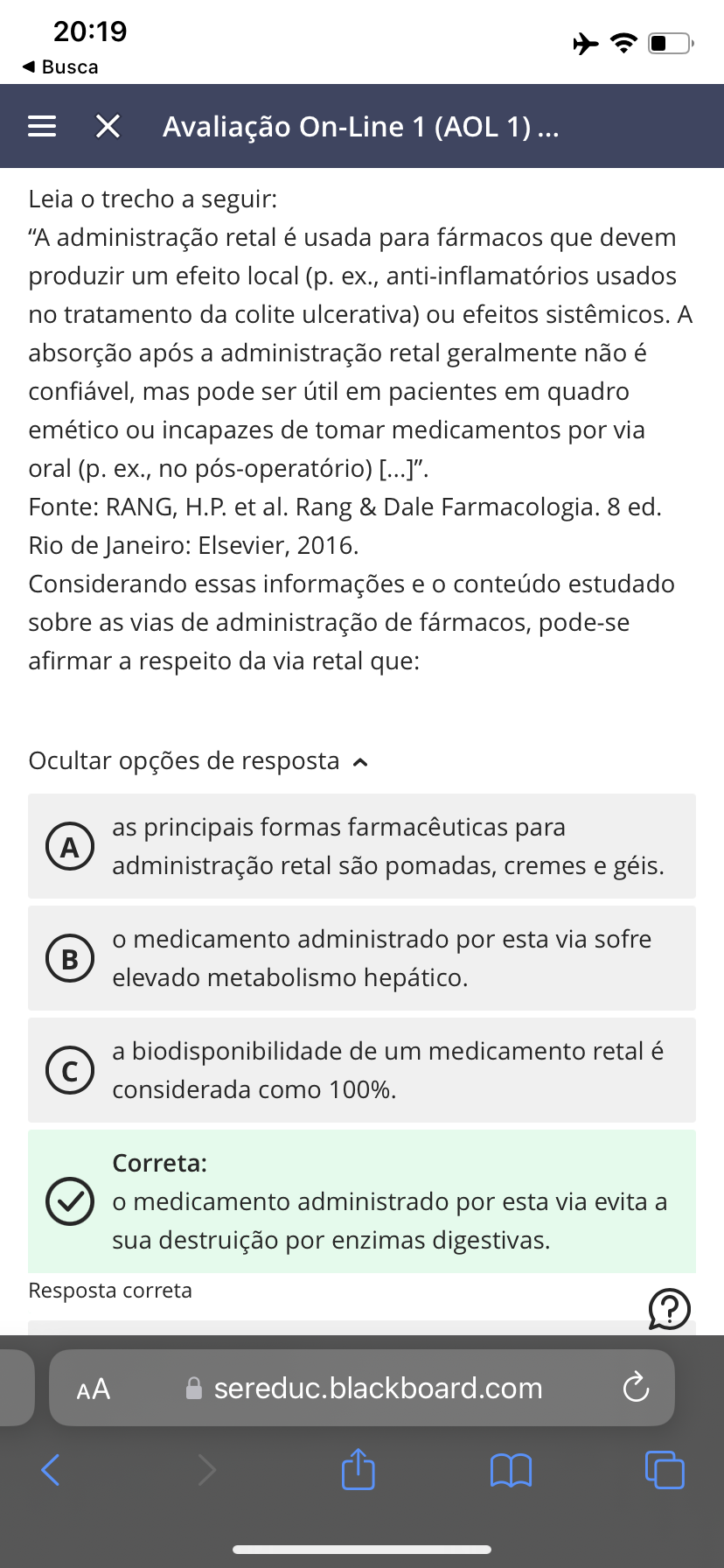This screenshot has width=724, height=1568.
Task: Collapse the answer options section
Action: click(198, 761)
